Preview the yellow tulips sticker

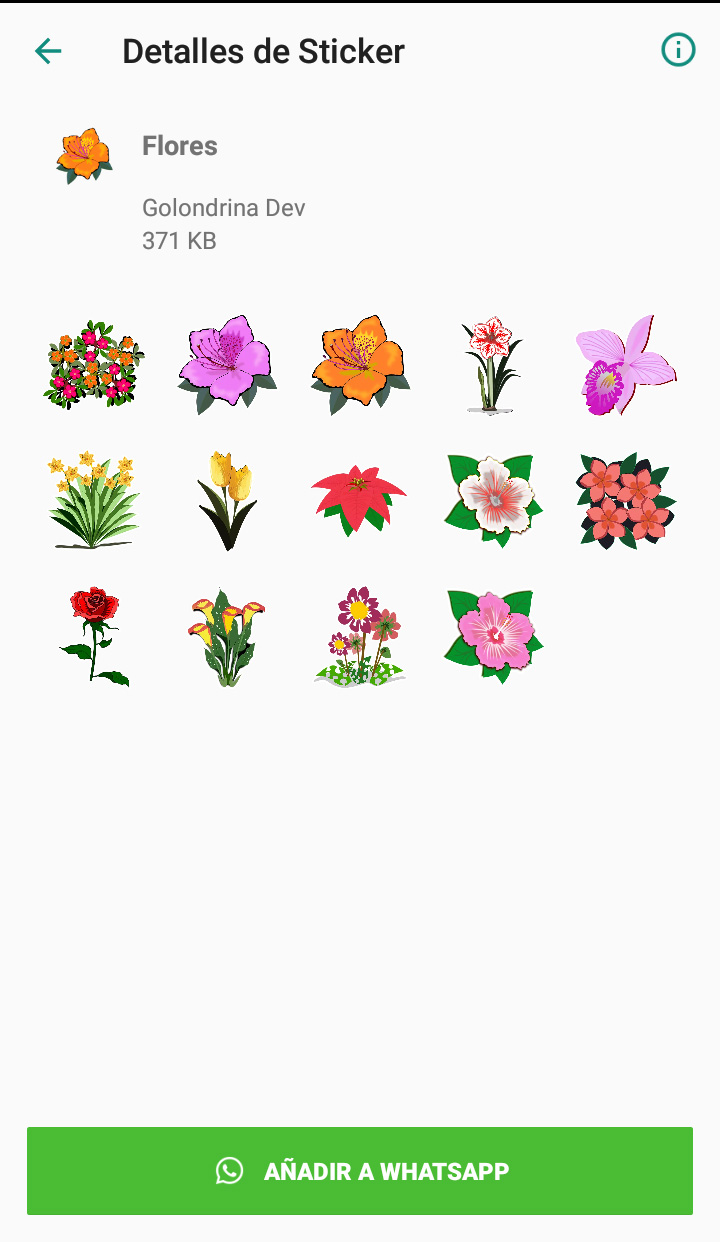(x=227, y=500)
